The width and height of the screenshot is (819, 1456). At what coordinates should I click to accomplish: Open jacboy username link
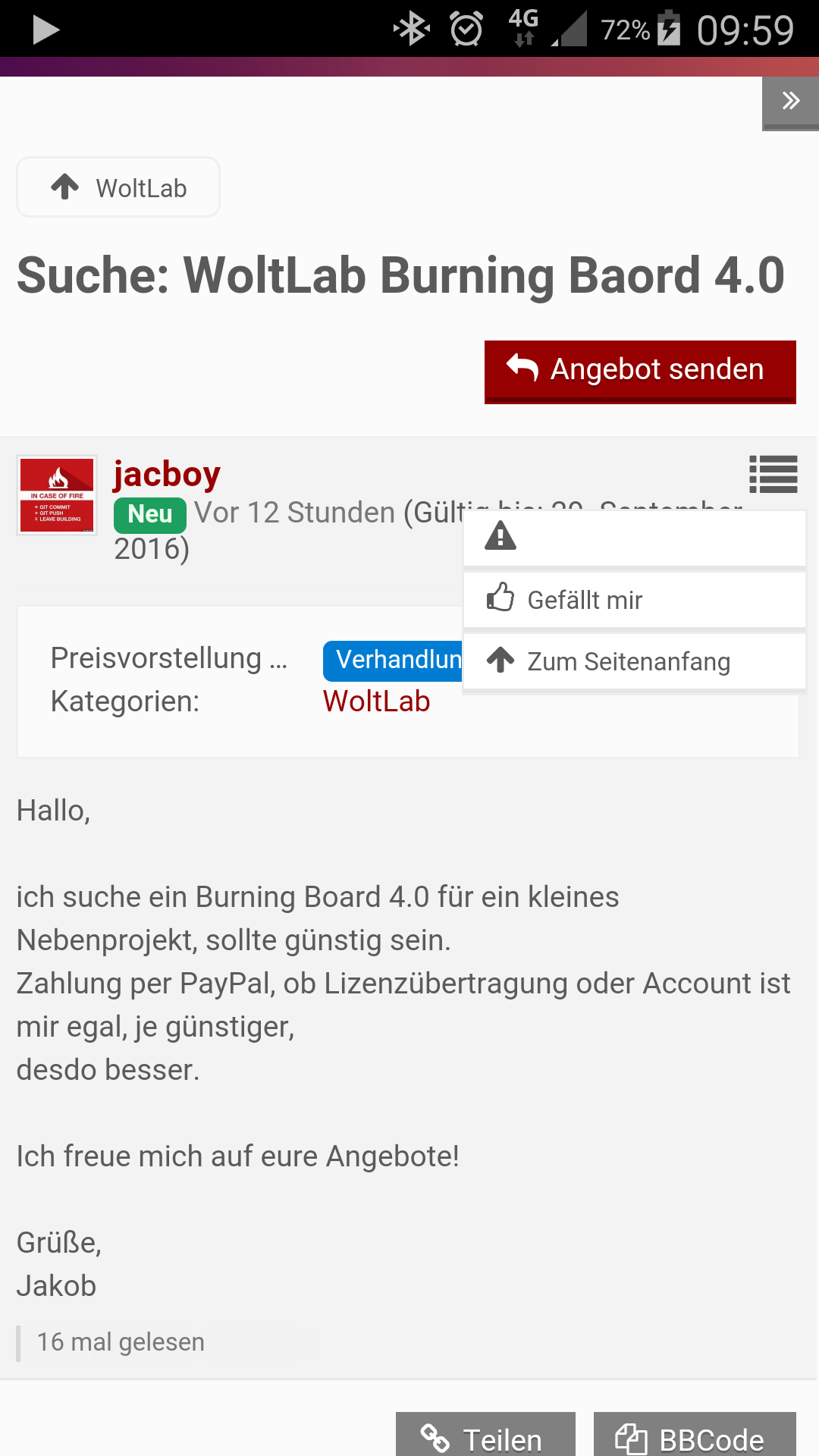coord(167,475)
